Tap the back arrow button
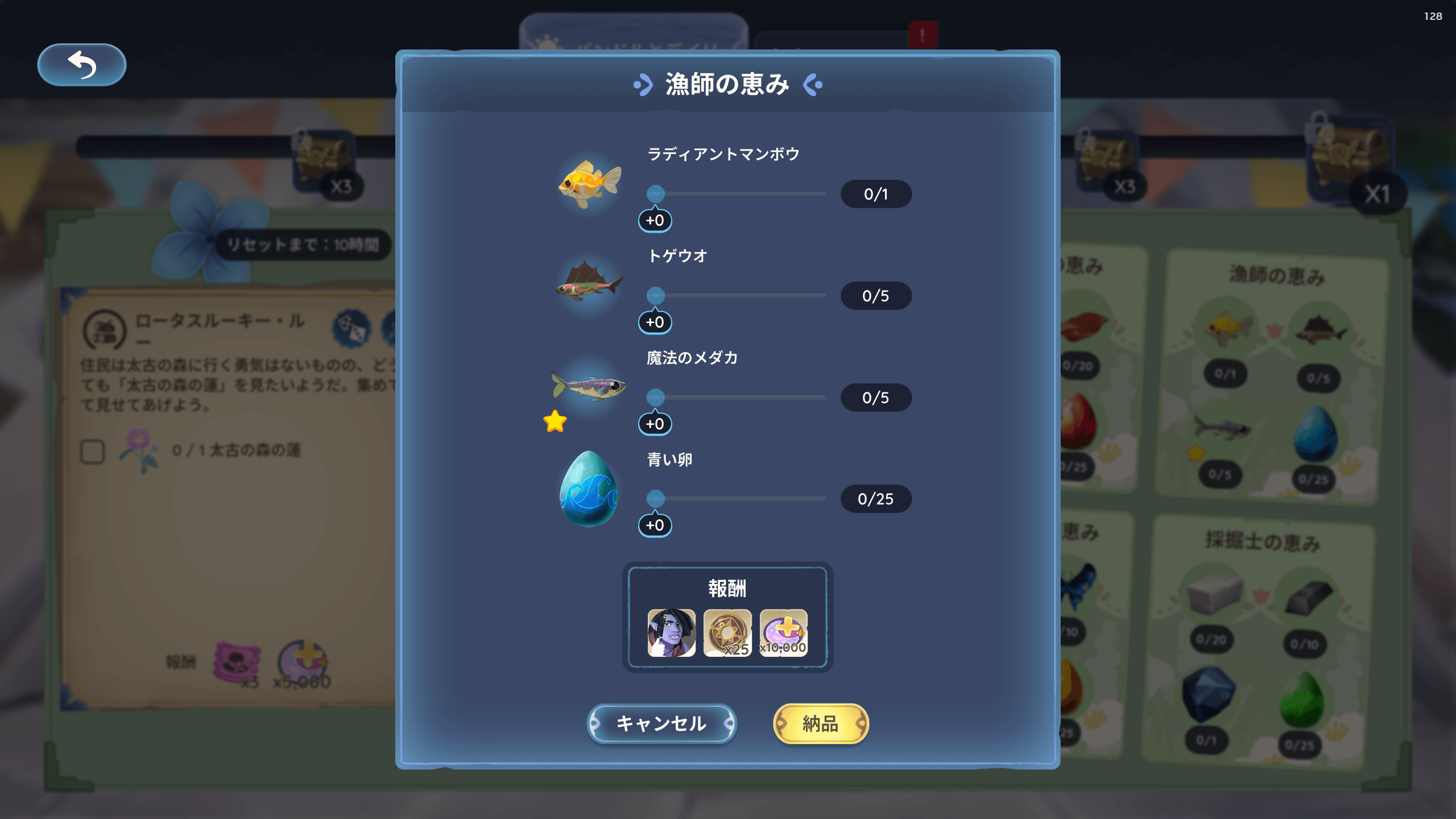This screenshot has width=1456, height=819. point(82,65)
